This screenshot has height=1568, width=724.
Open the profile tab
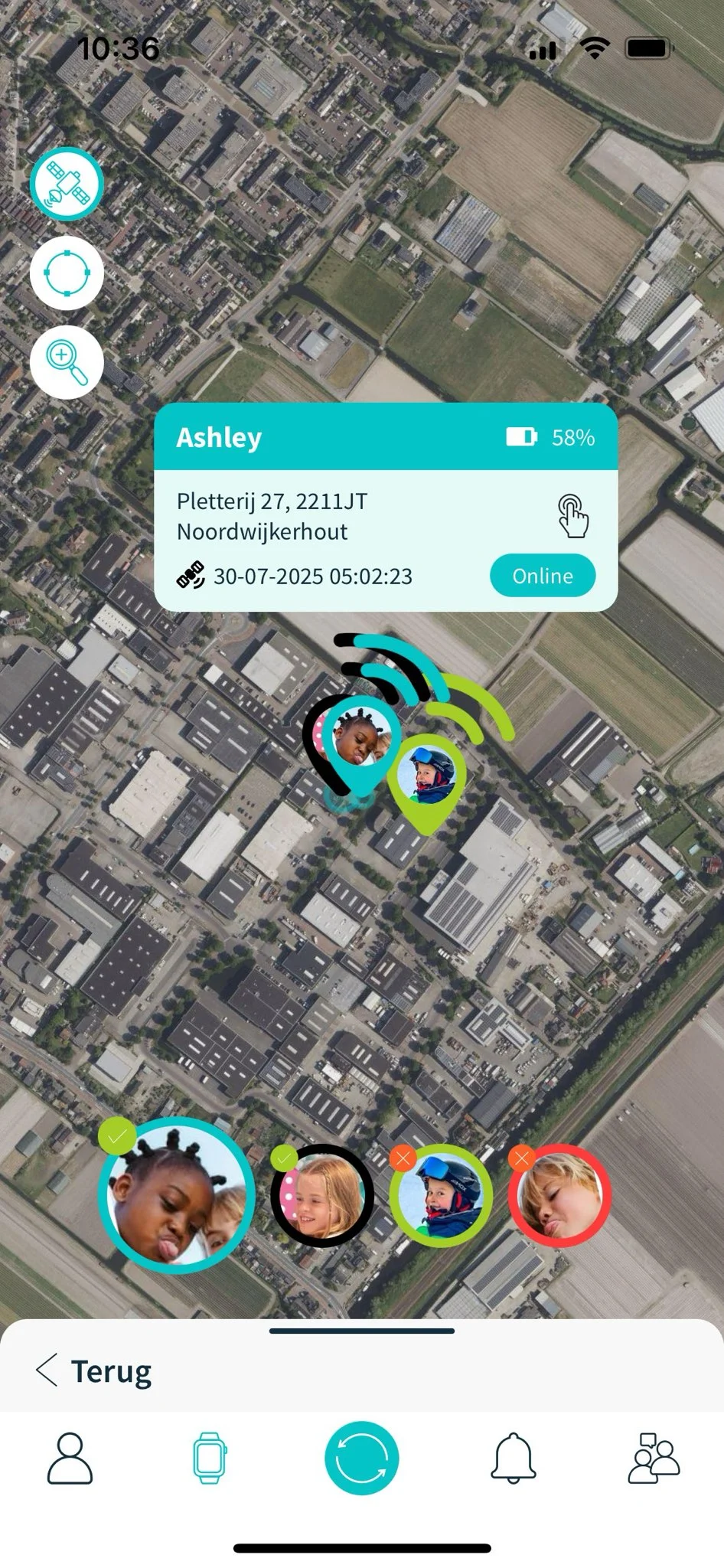70,1459
